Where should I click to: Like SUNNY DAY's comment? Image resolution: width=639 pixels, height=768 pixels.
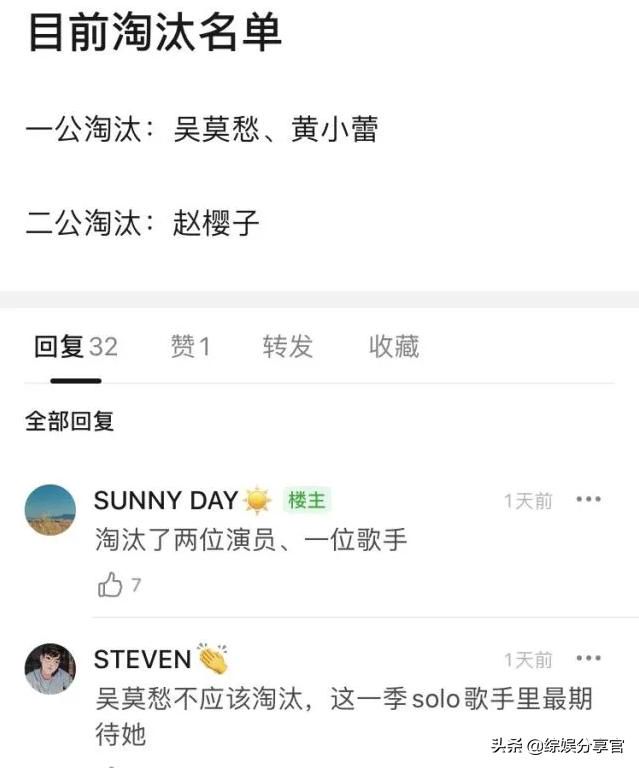(110, 586)
